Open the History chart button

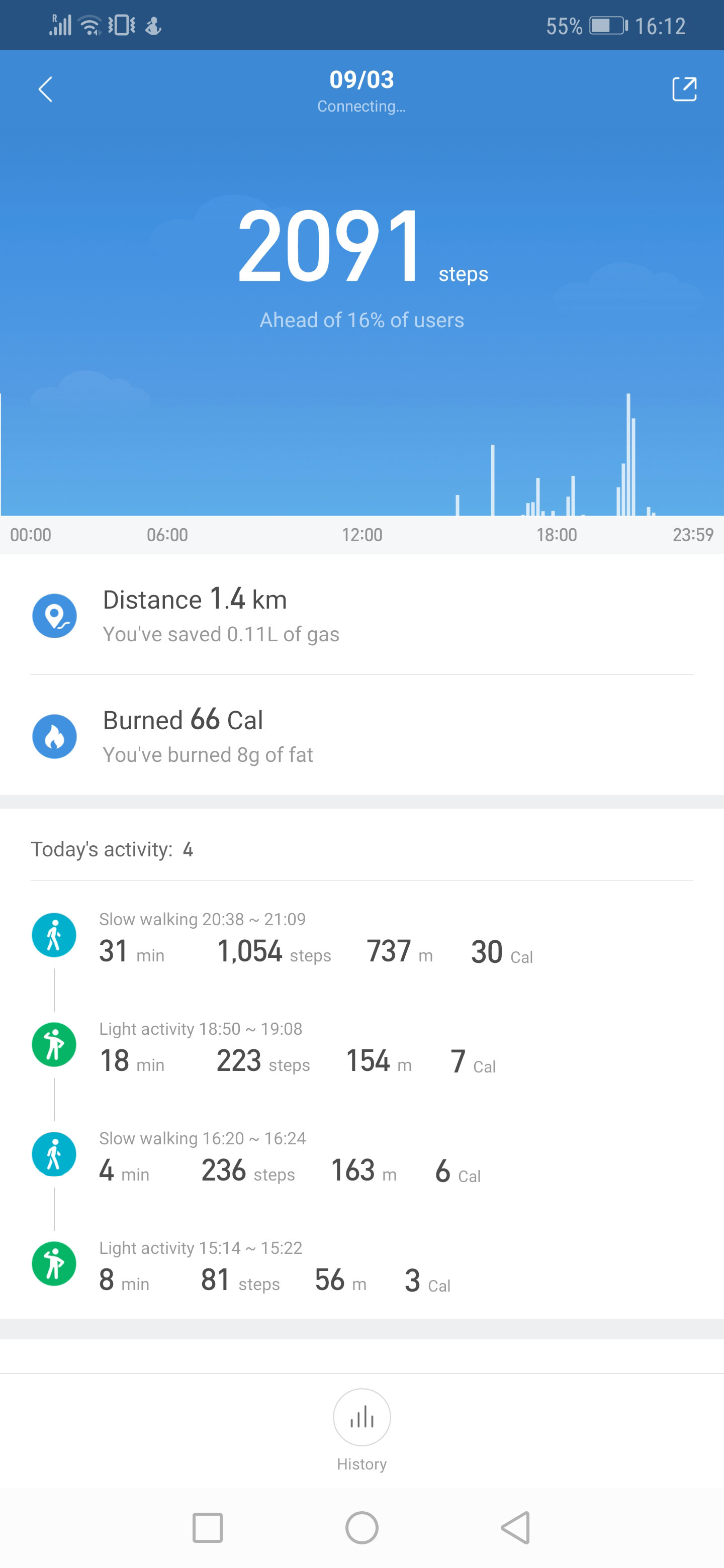[361, 1417]
